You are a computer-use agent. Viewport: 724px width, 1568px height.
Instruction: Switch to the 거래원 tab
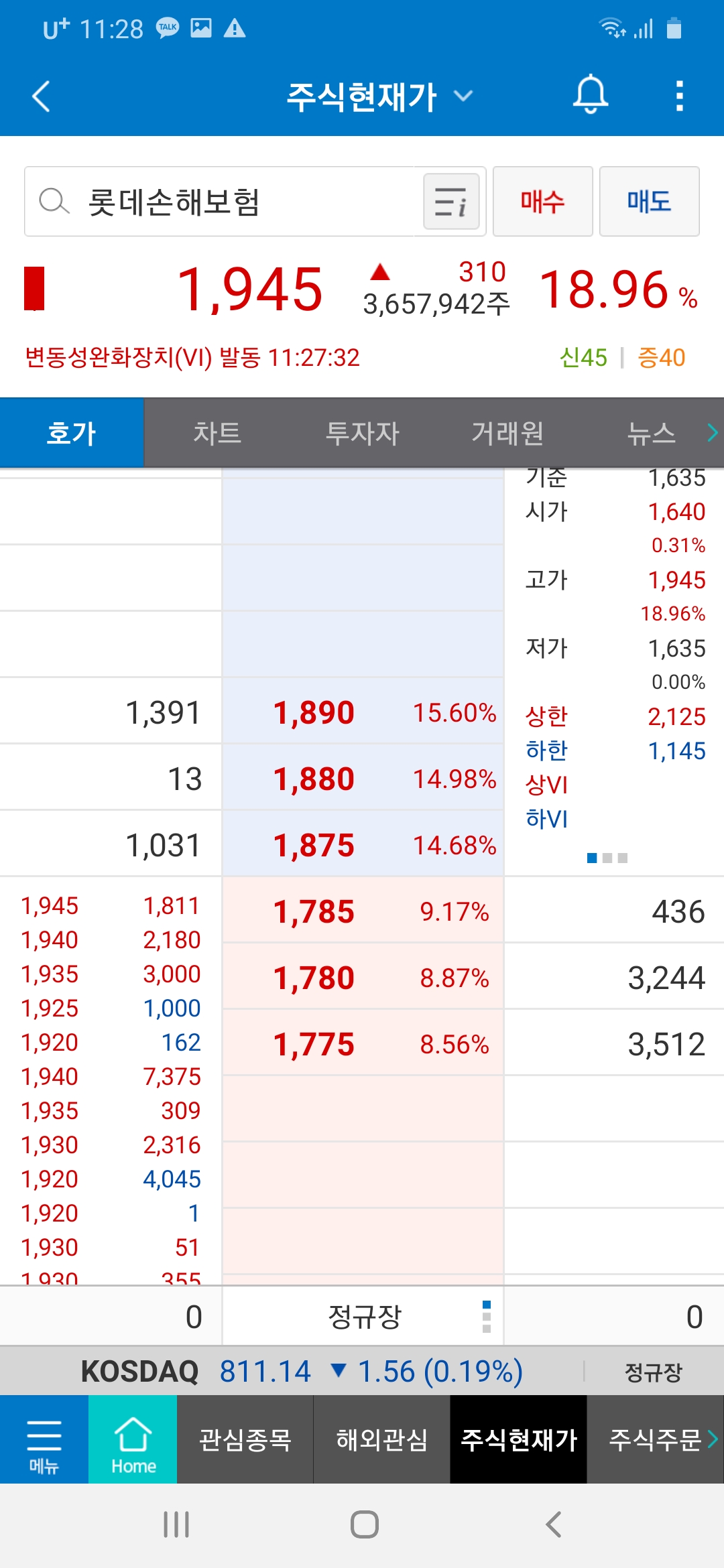click(x=507, y=433)
